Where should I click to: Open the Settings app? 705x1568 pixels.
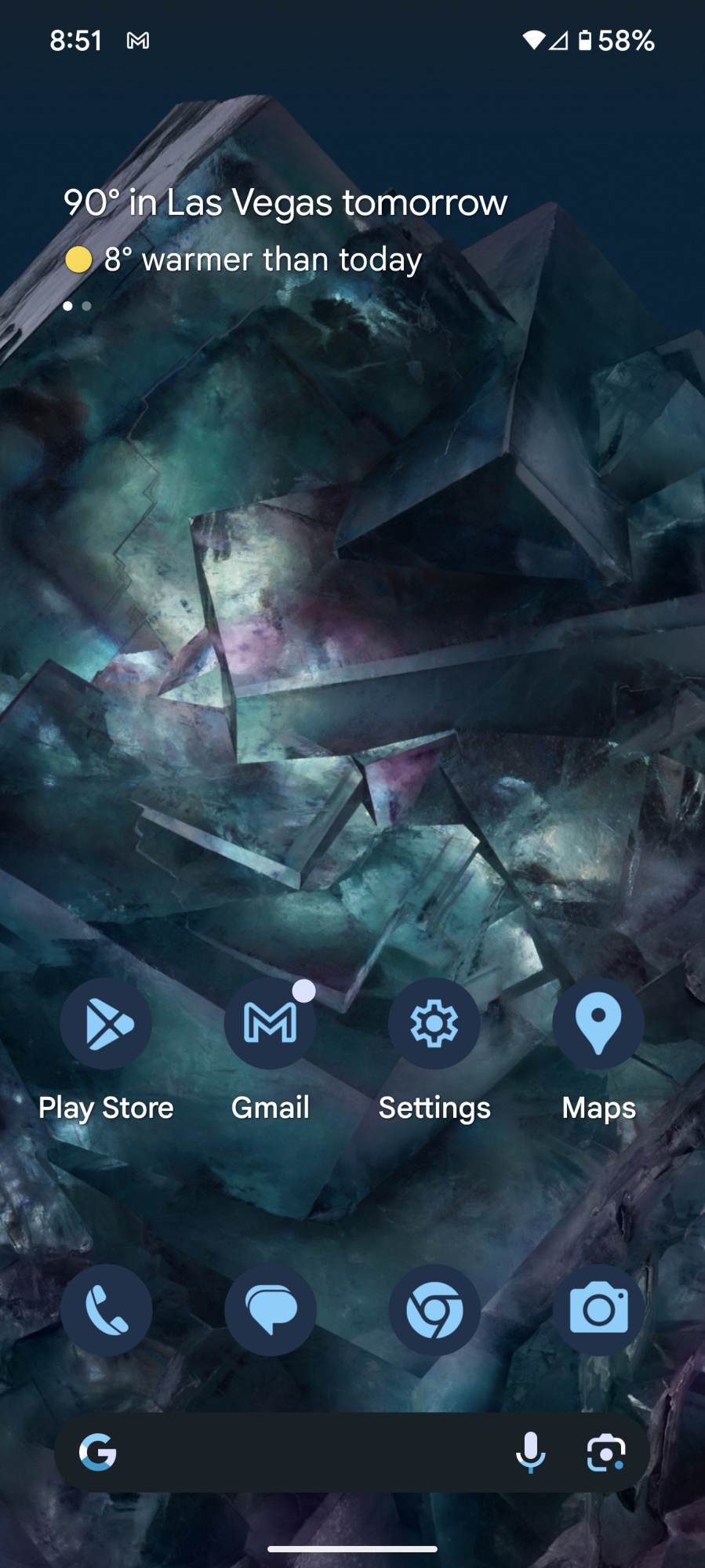tap(434, 1023)
